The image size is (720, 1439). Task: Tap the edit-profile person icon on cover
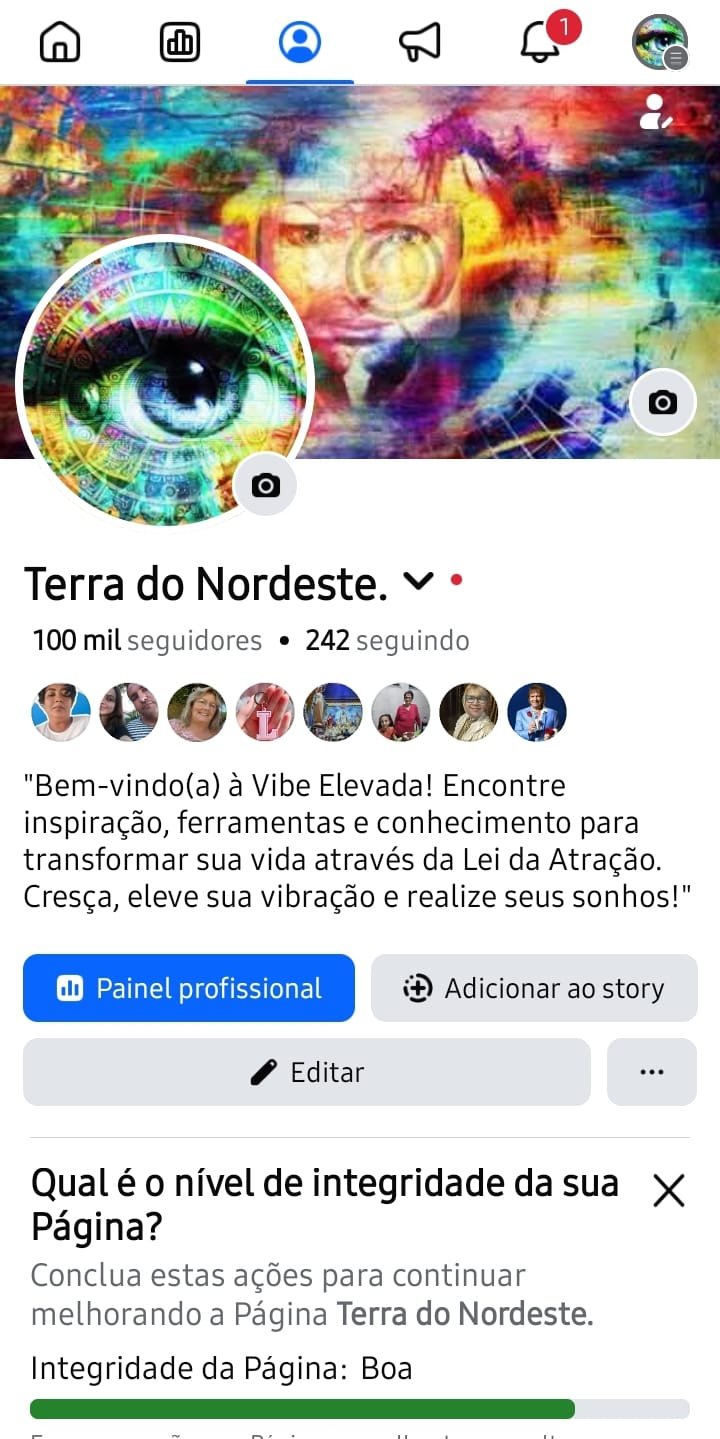[656, 113]
